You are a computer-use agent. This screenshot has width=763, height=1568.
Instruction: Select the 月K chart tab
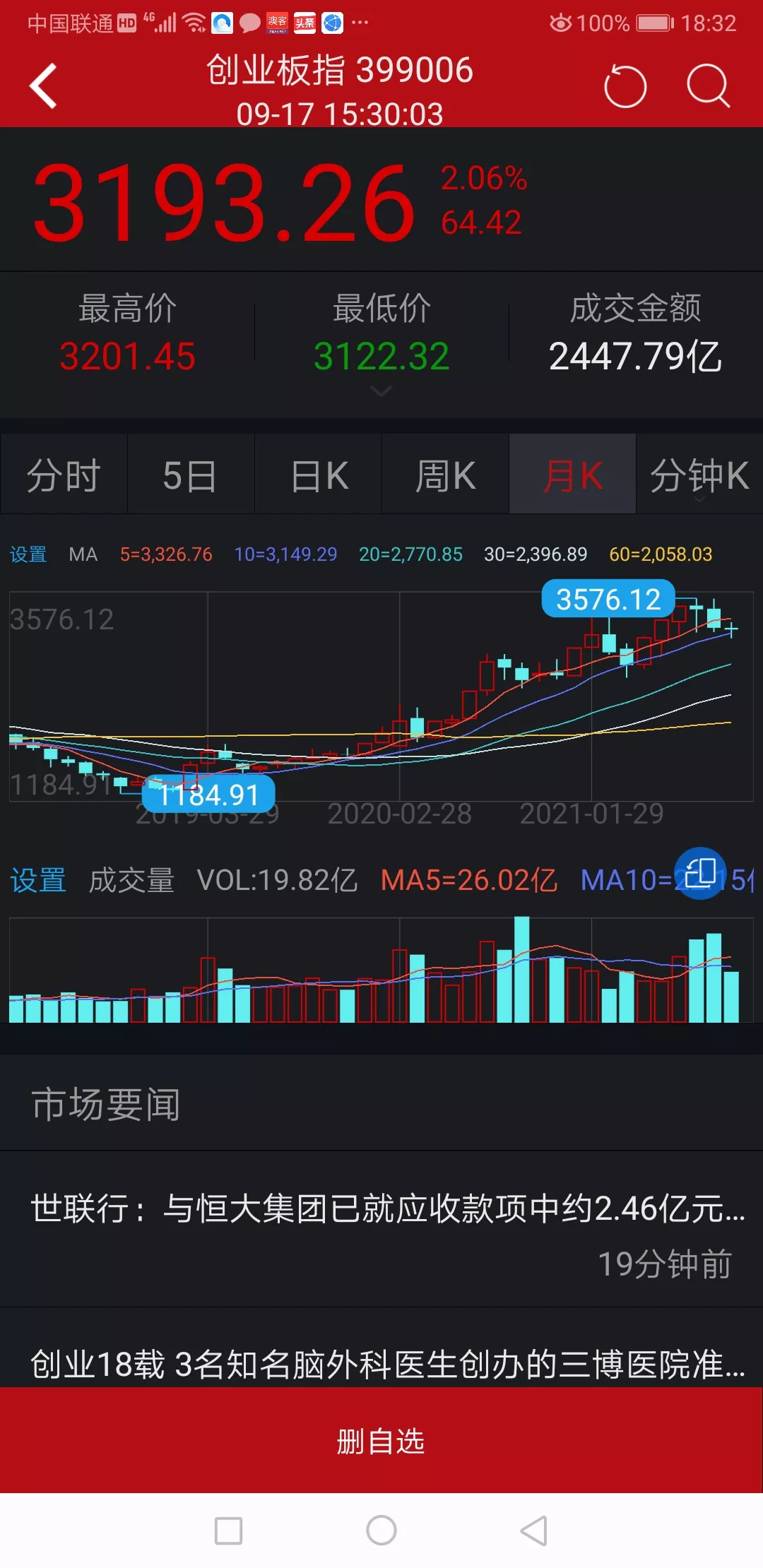[x=573, y=475]
